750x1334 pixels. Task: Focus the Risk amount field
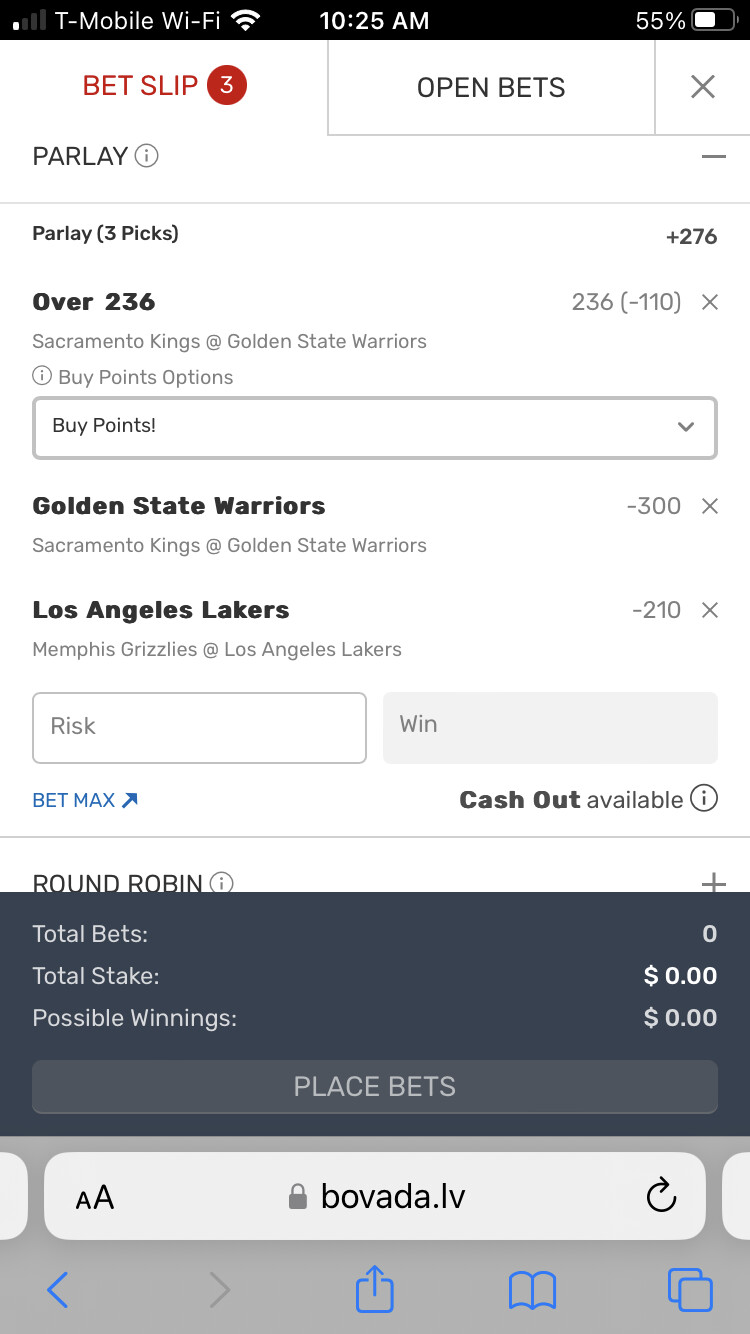pyautogui.click(x=200, y=727)
